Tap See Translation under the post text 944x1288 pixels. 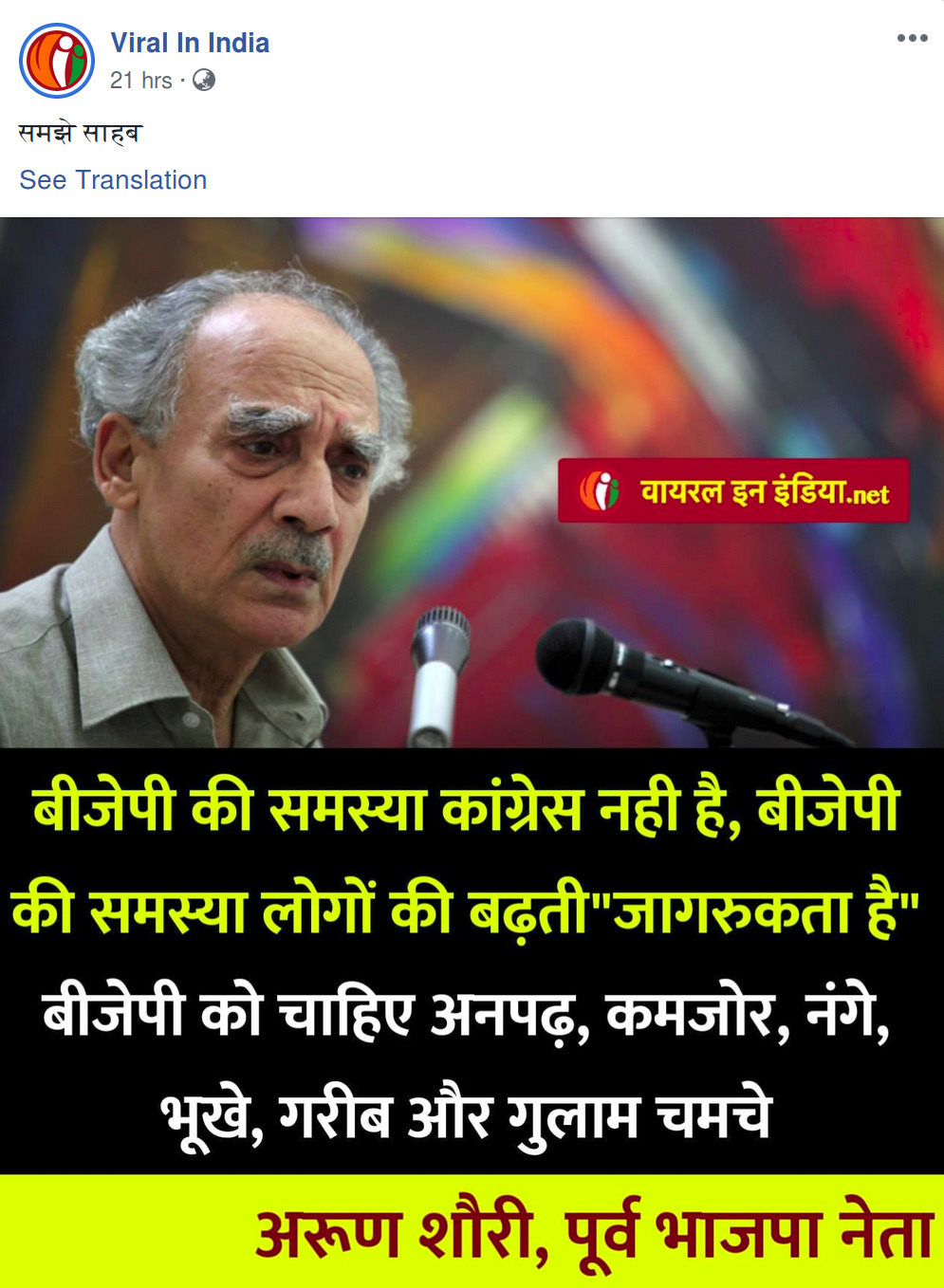click(113, 180)
